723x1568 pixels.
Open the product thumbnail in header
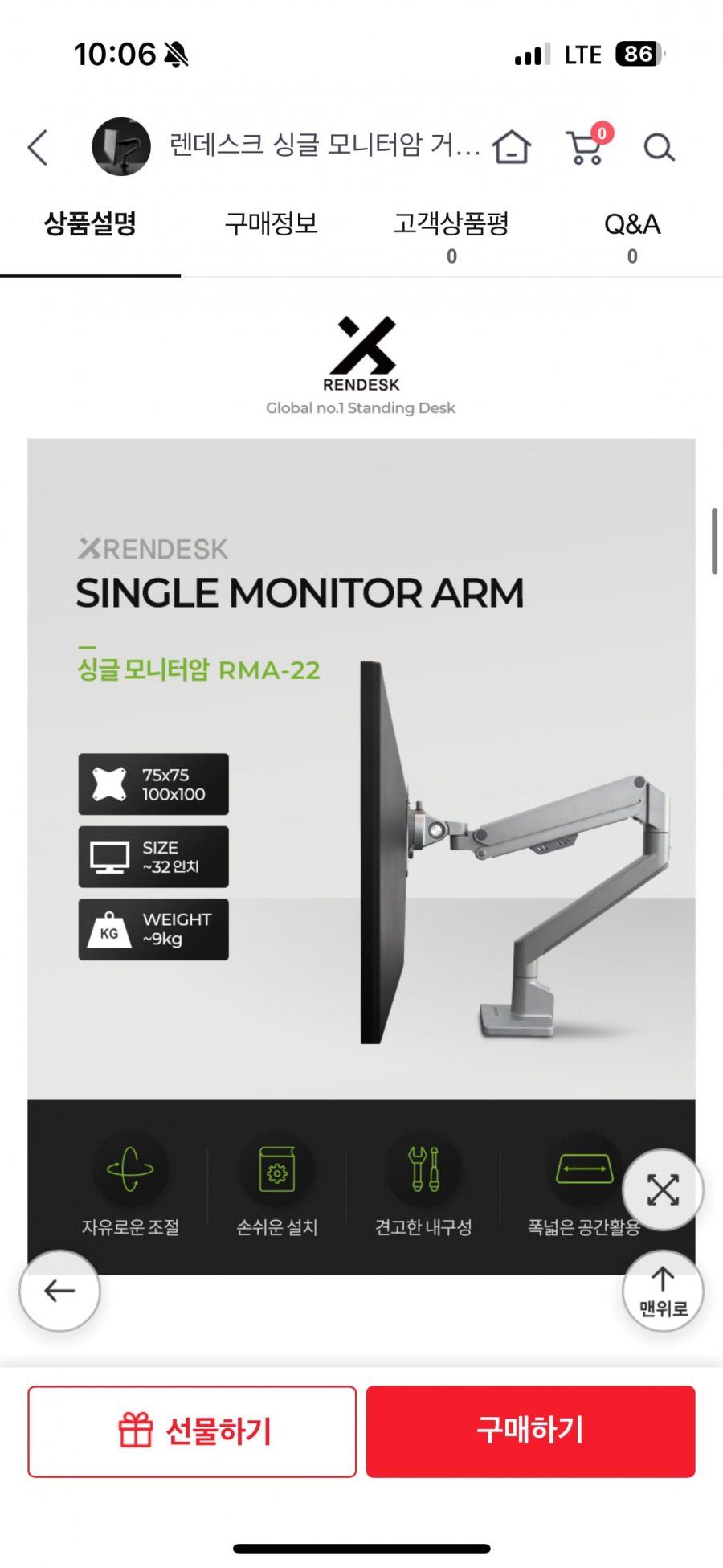pyautogui.click(x=121, y=147)
